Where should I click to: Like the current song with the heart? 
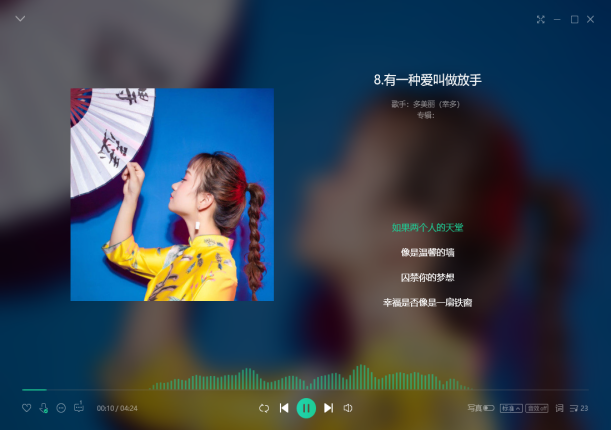tap(27, 408)
